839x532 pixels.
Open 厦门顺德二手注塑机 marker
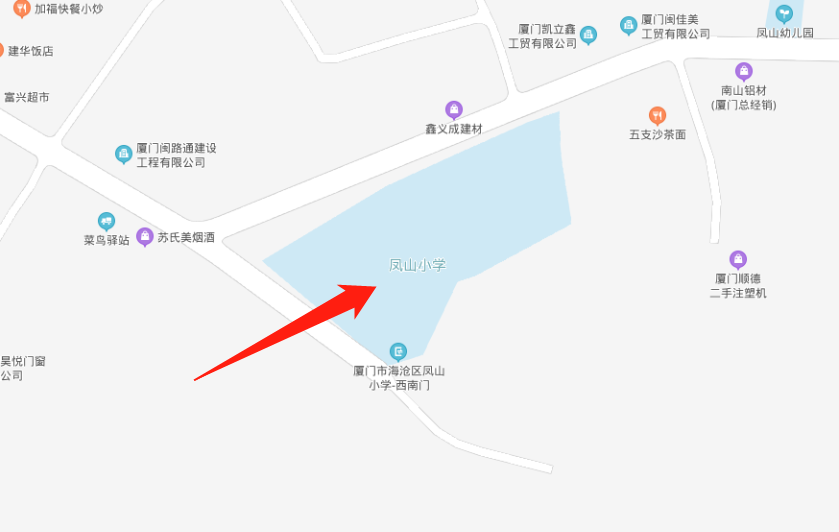tap(738, 259)
